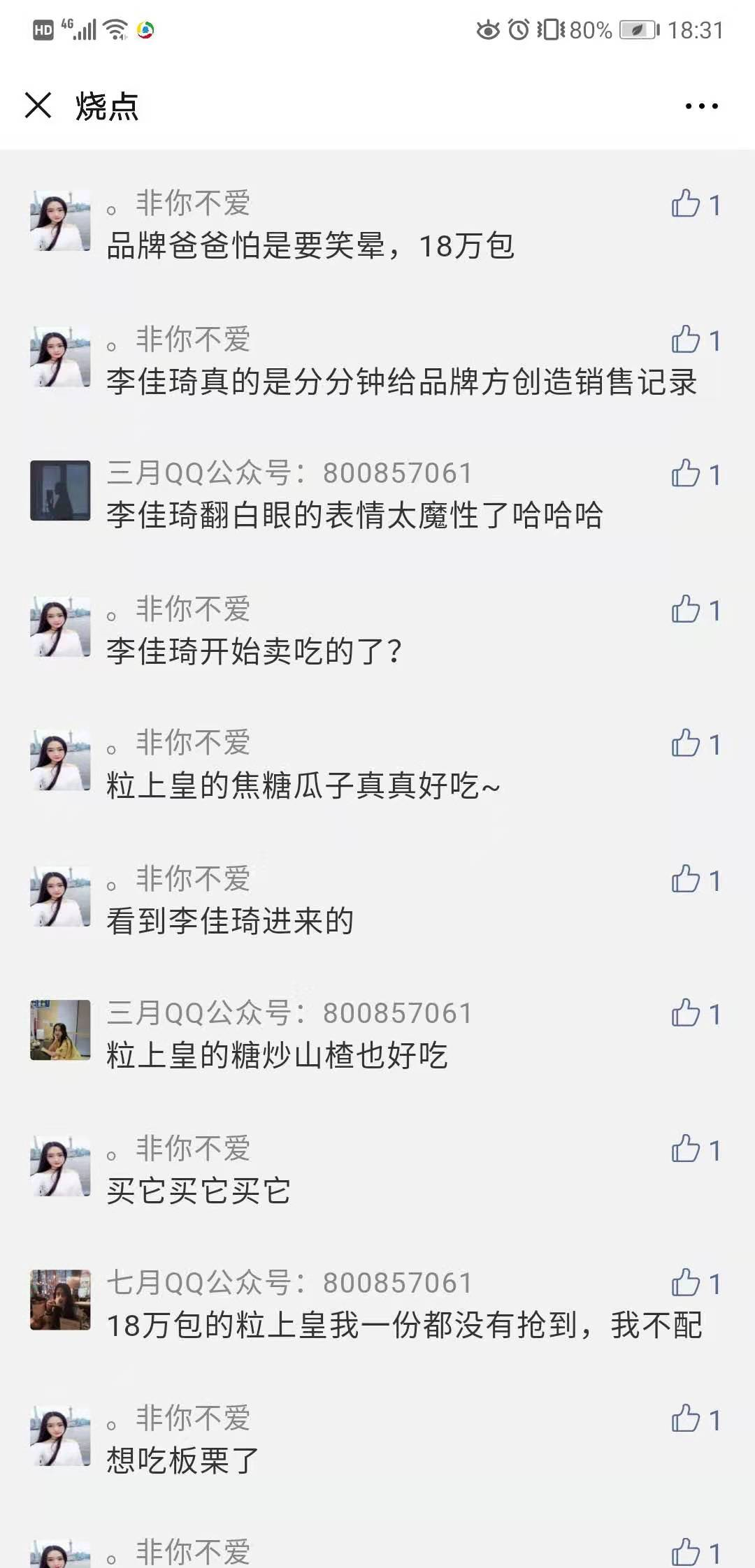Like the comment 品牌爸爸怕是要笑晕，18万包
The width and height of the screenshot is (755, 1568).
(x=686, y=204)
